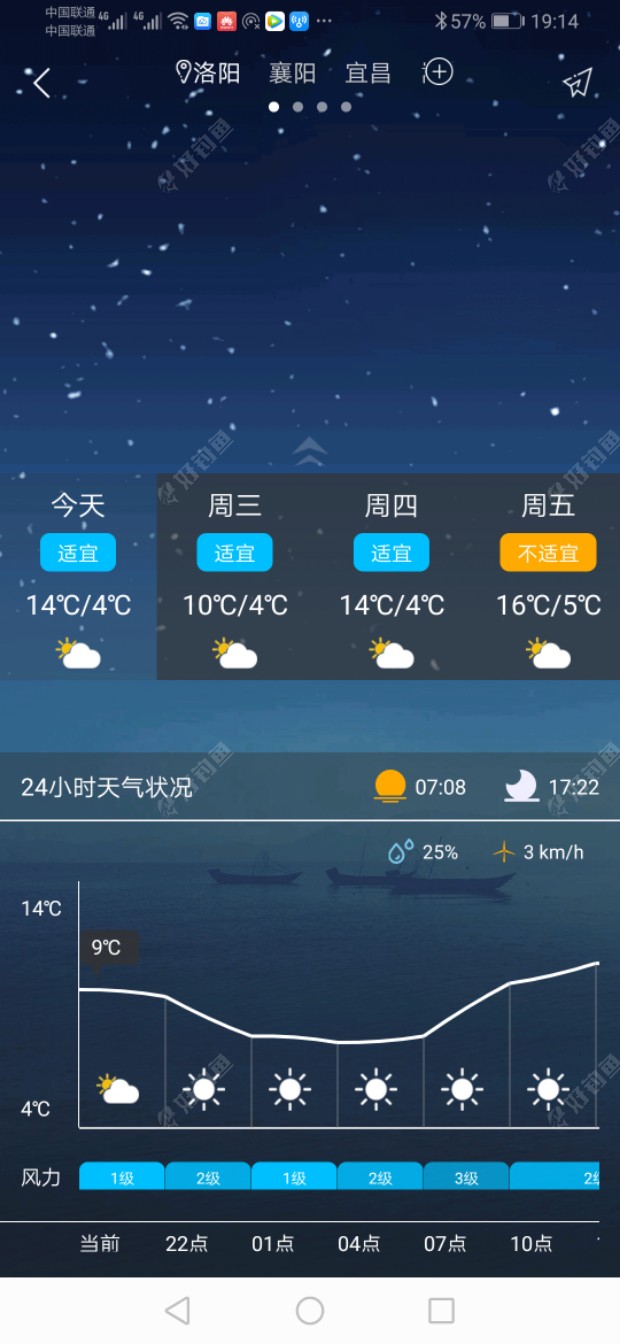
Task: Open the 周五 forecast card
Action: click(x=548, y=578)
